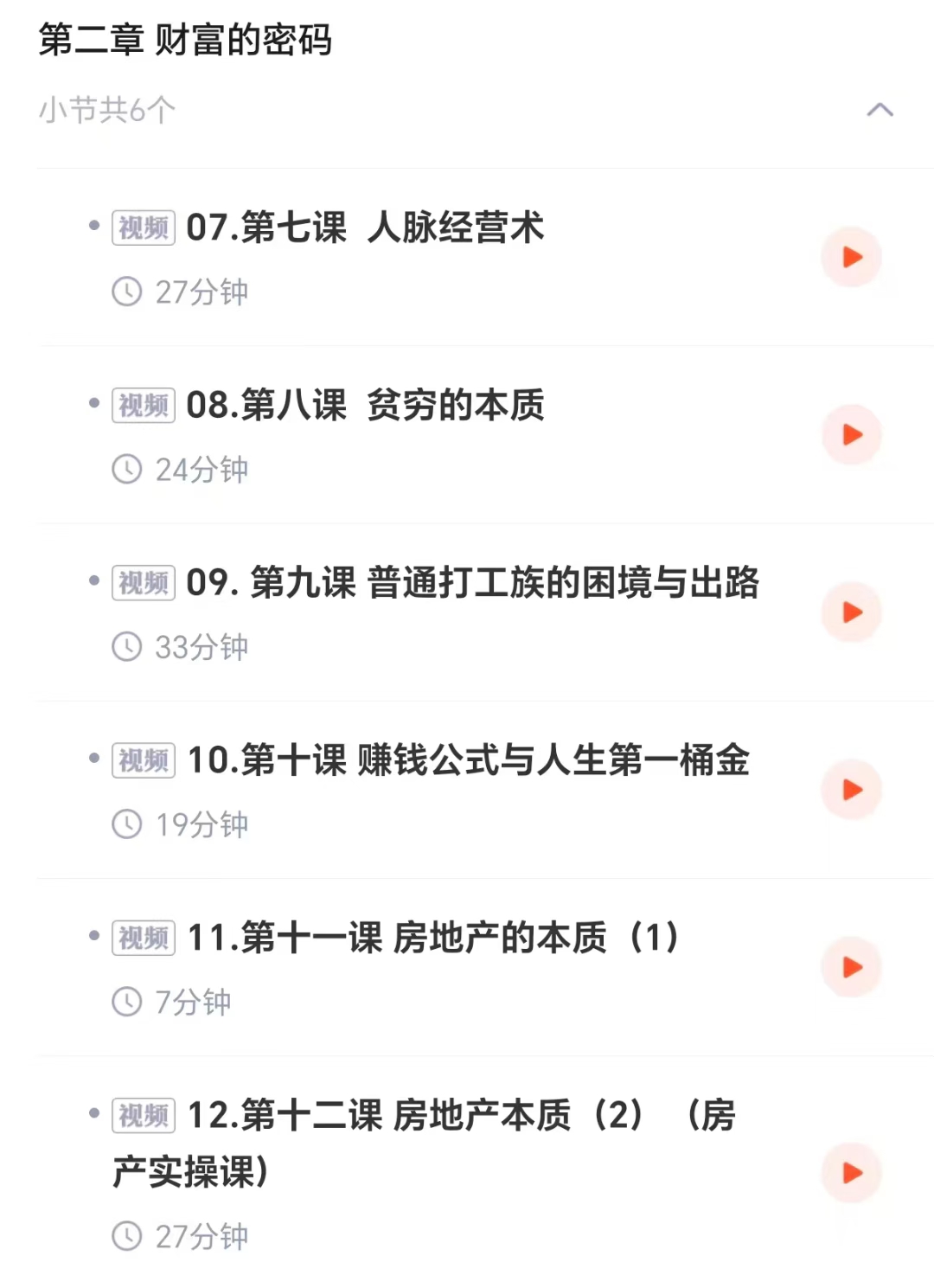The image size is (934, 1288).
Task: Open the 08.第八课 贫穷的本质 row
Action: point(365,406)
